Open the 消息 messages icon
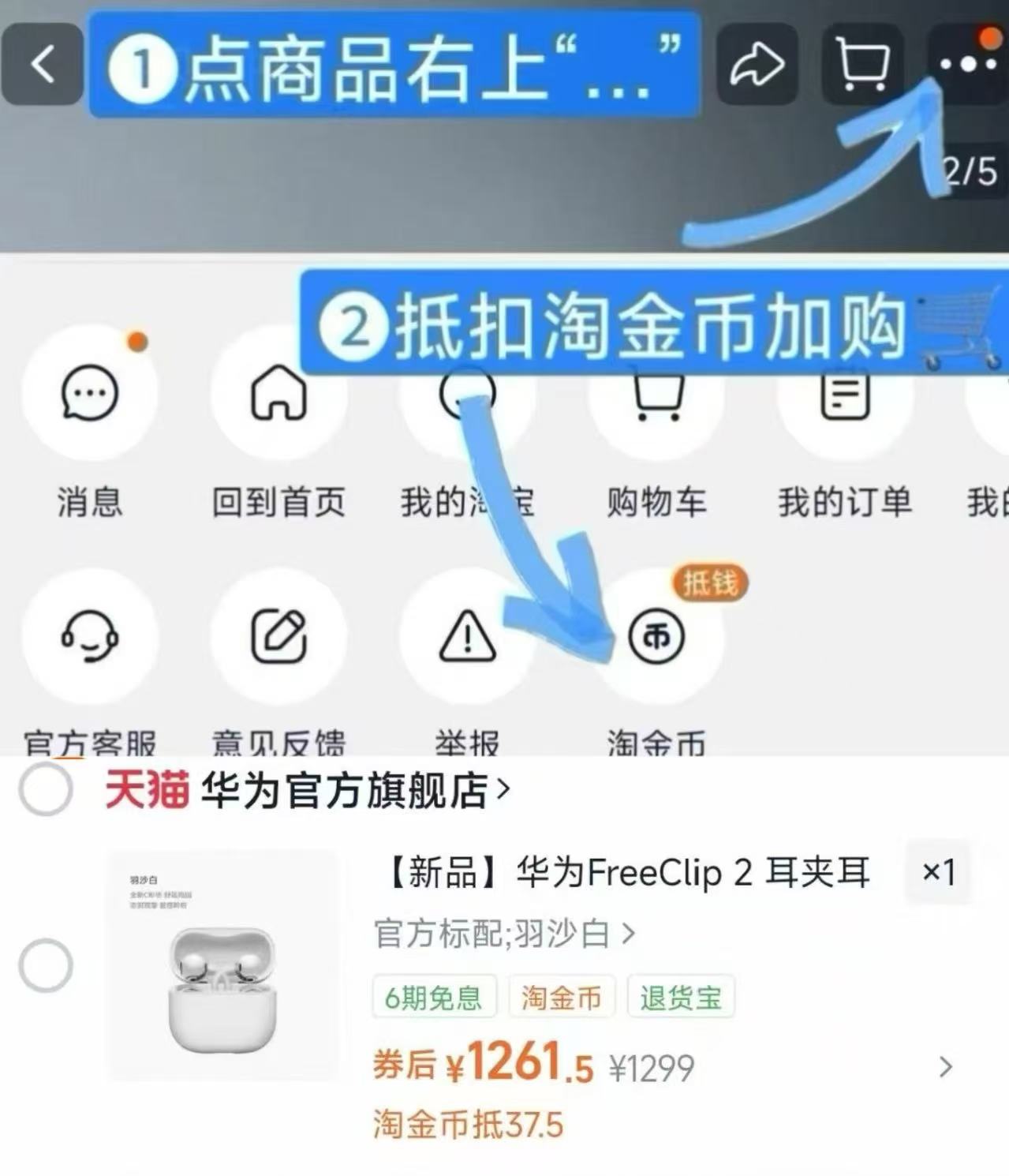Screen dimensions: 1009x1176 (x=89, y=399)
